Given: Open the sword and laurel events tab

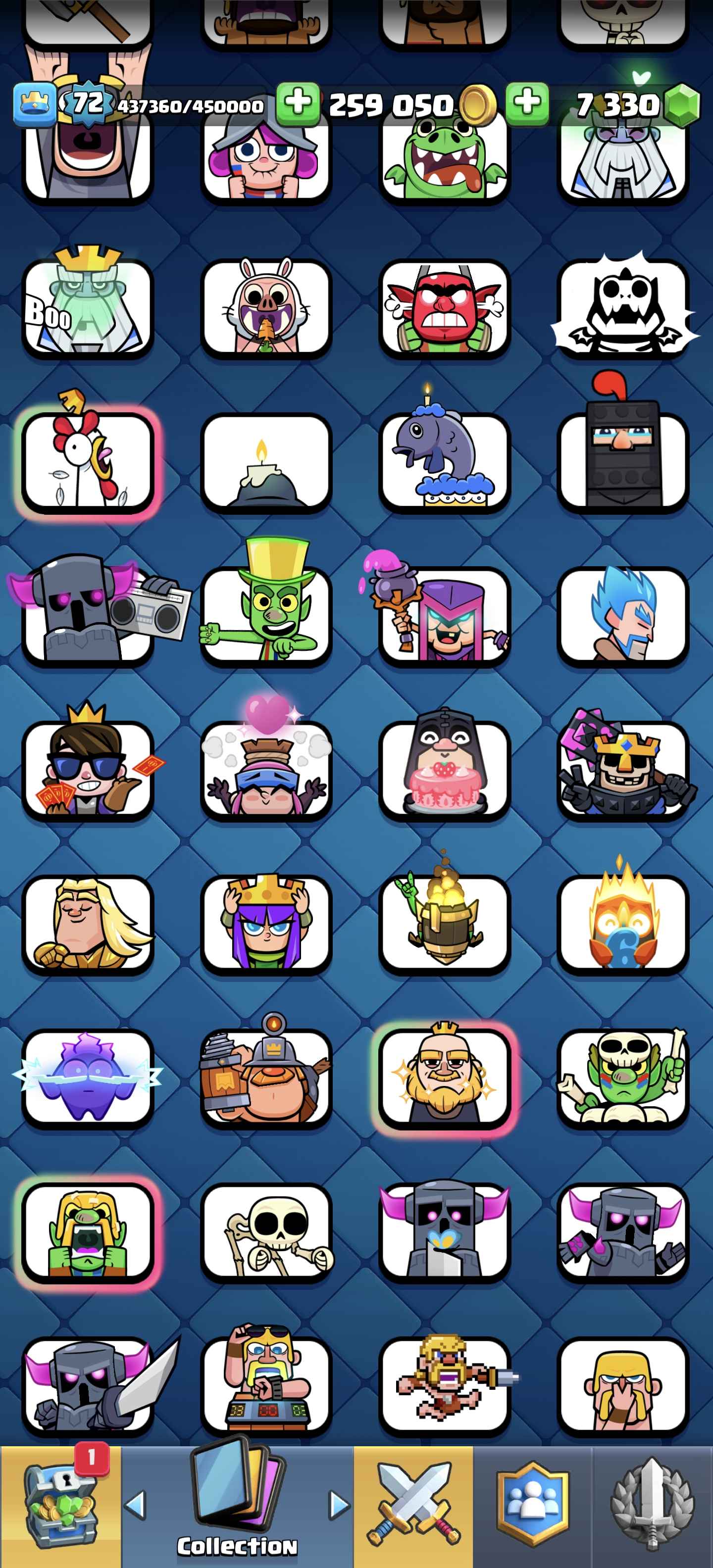Looking at the screenshot, I should tap(652, 1506).
